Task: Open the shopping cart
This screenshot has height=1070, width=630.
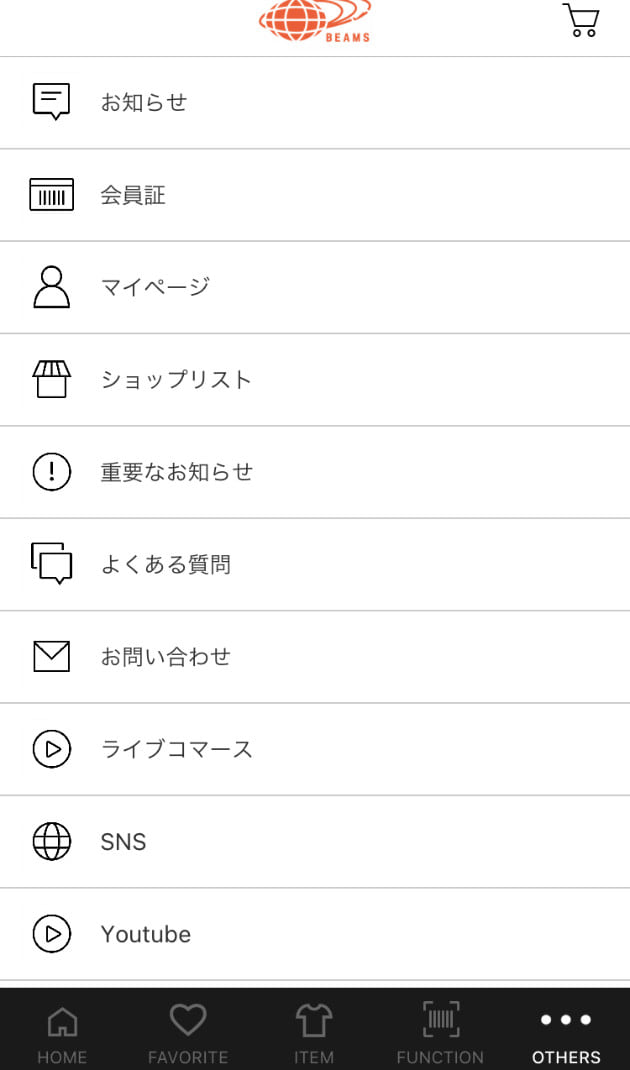Action: click(x=581, y=20)
